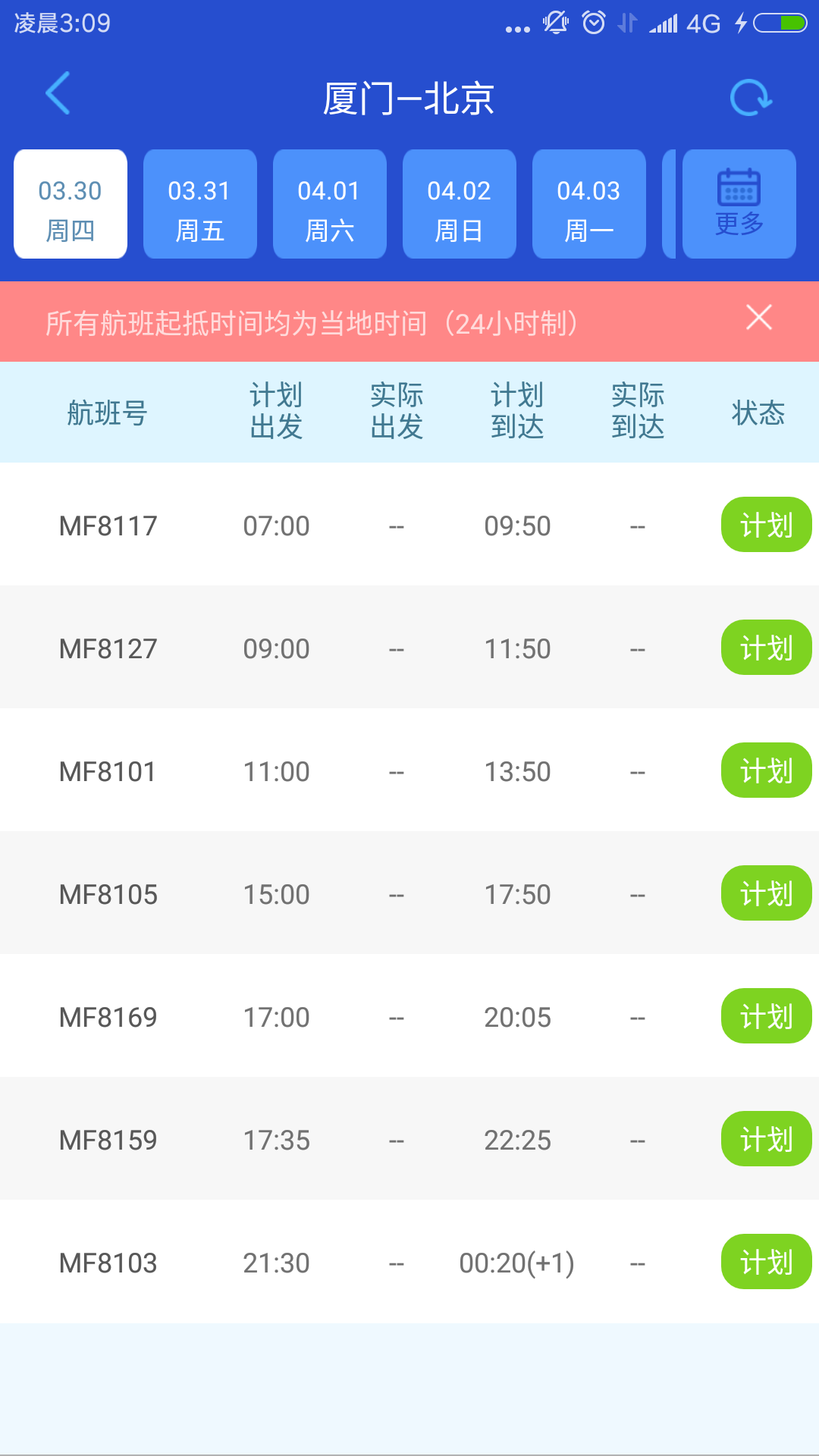The width and height of the screenshot is (819, 1456).
Task: Tap the 航班号 column header
Action: tap(106, 412)
